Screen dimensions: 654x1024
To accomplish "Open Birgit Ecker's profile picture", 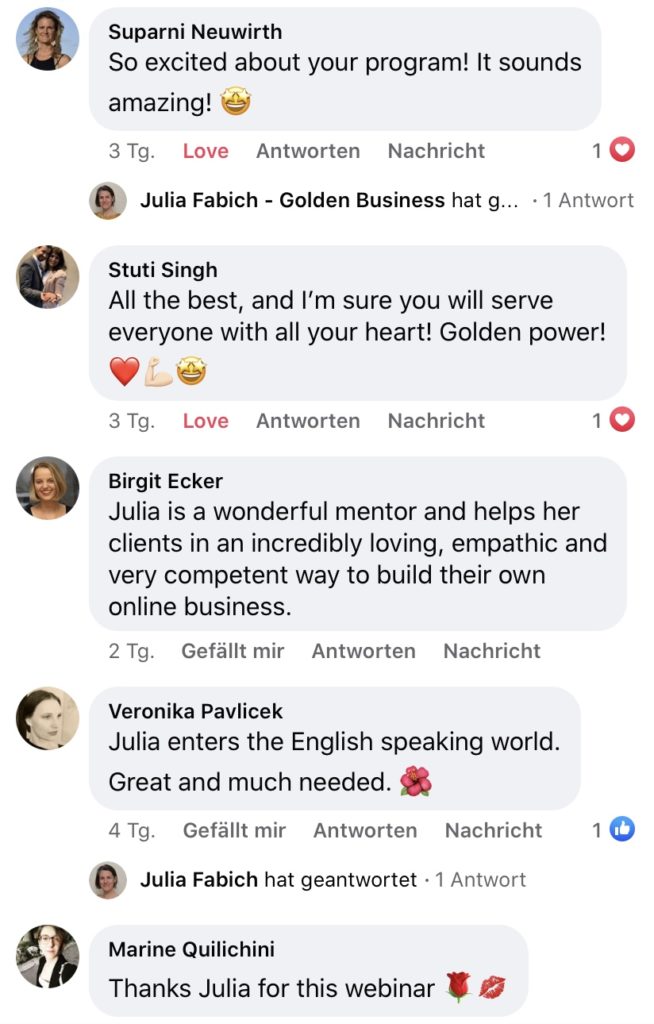I will pos(48,487).
